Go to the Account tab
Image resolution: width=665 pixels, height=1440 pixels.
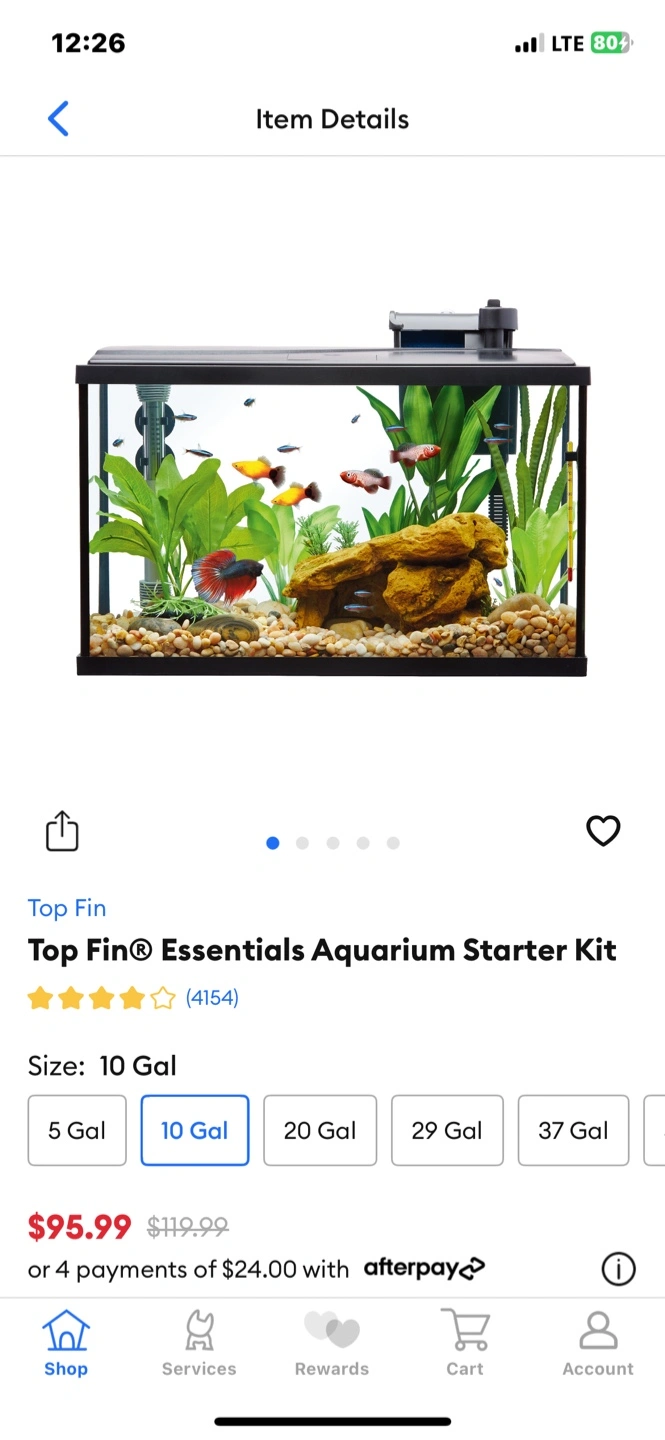pos(598,1344)
